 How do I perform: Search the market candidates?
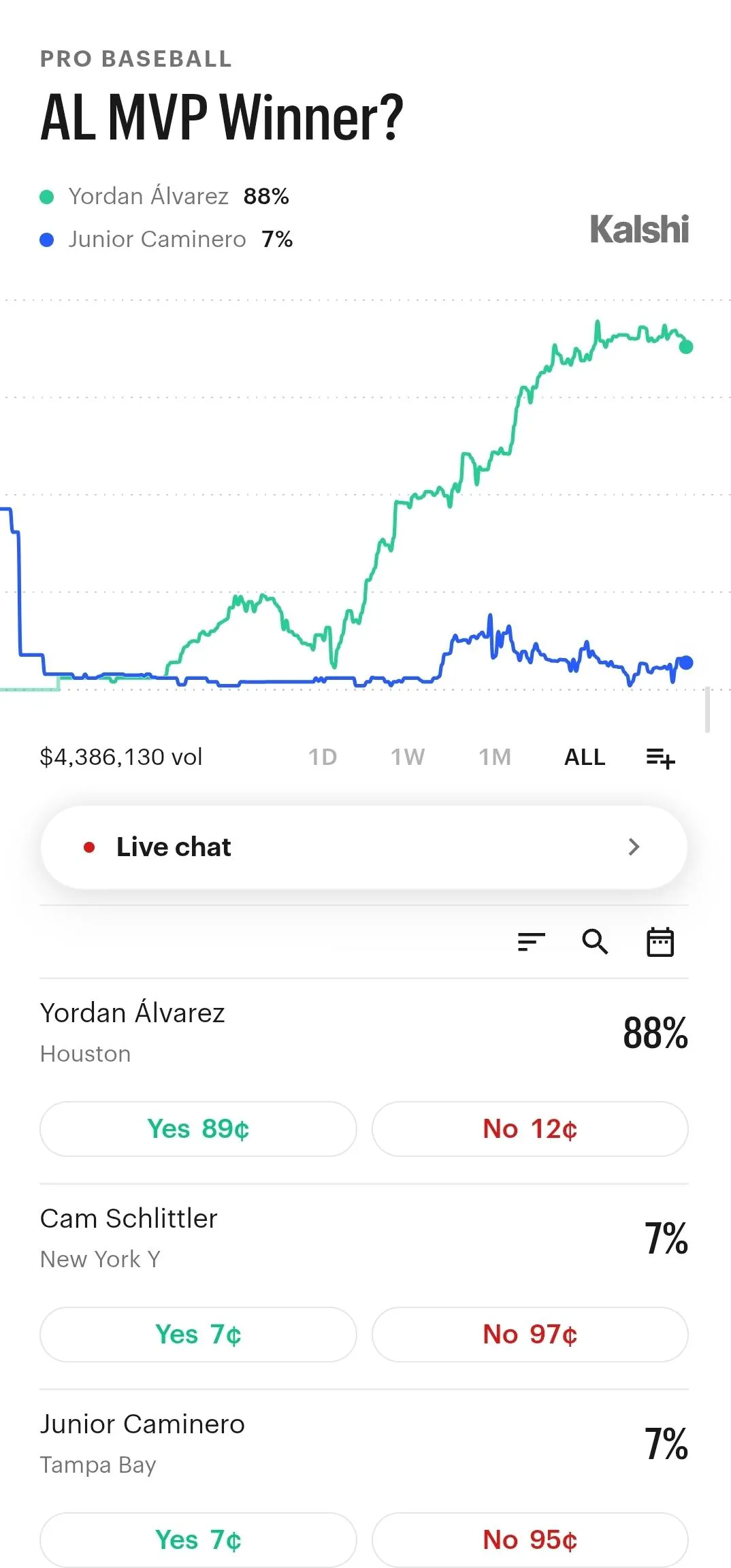596,943
